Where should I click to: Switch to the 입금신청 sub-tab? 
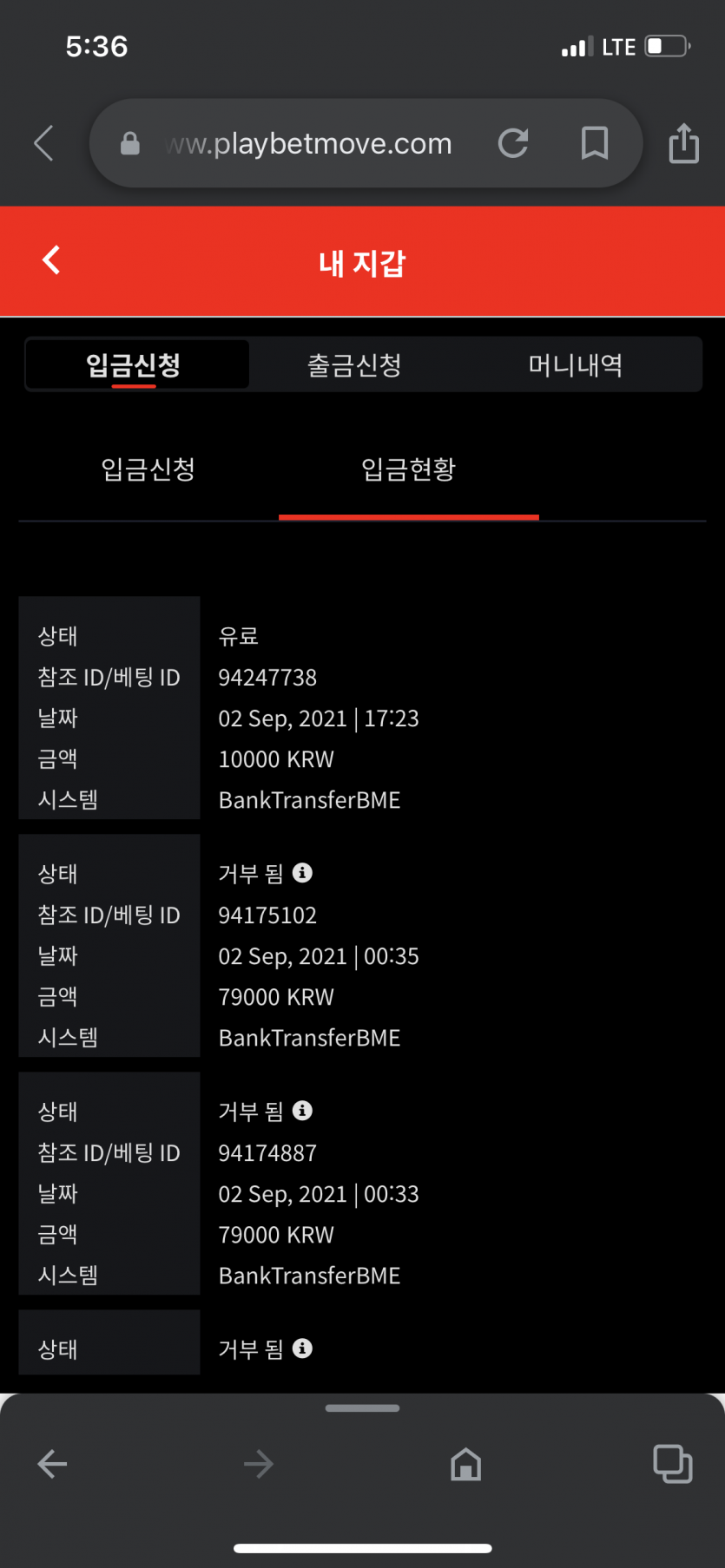pyautogui.click(x=148, y=469)
